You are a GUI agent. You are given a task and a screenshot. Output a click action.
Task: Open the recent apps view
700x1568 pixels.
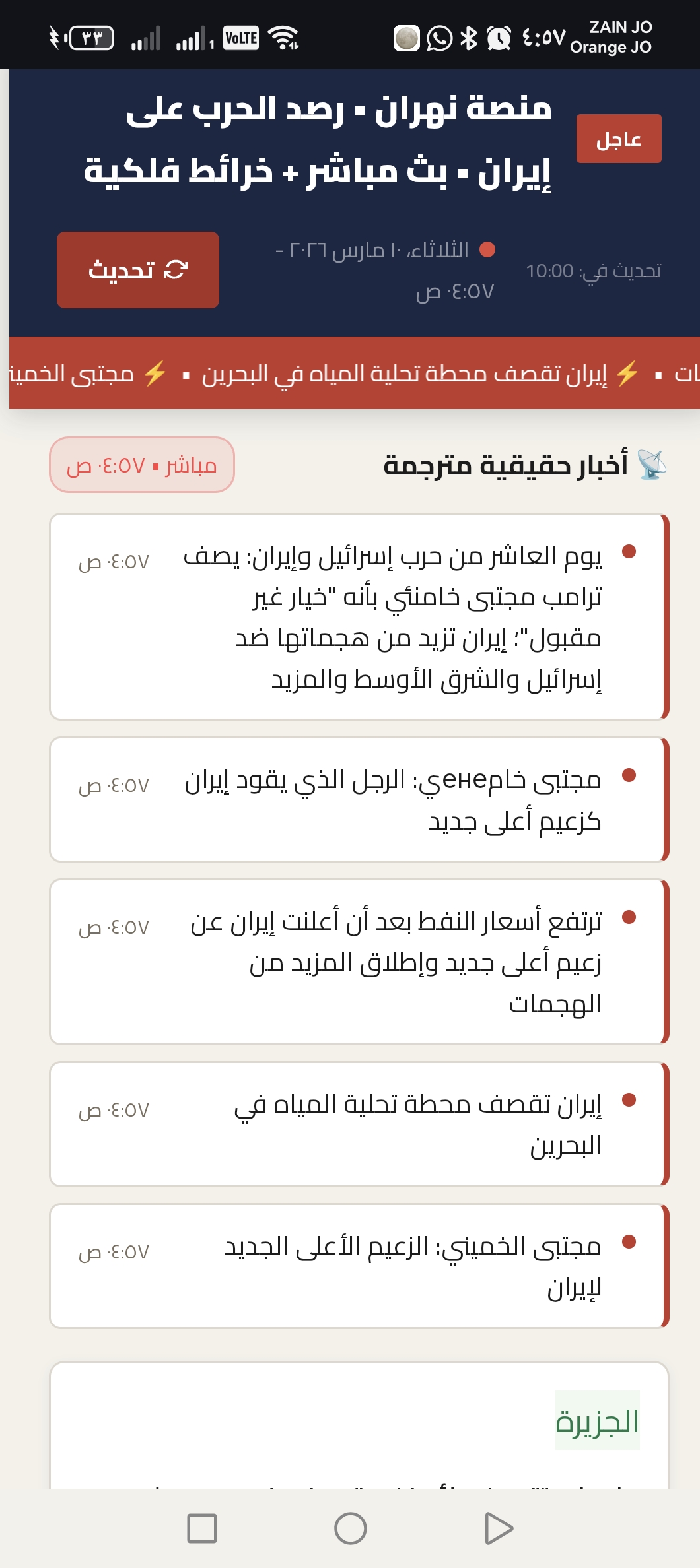coord(202,1528)
